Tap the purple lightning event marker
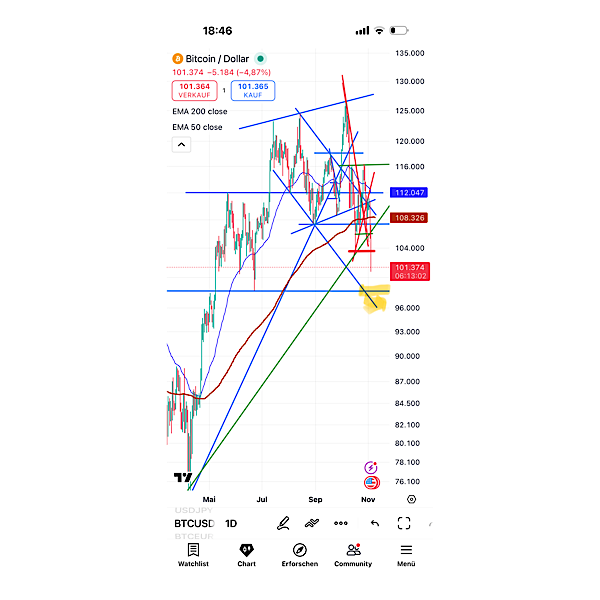Screen dimensions: 600x600 pyautogui.click(x=371, y=467)
